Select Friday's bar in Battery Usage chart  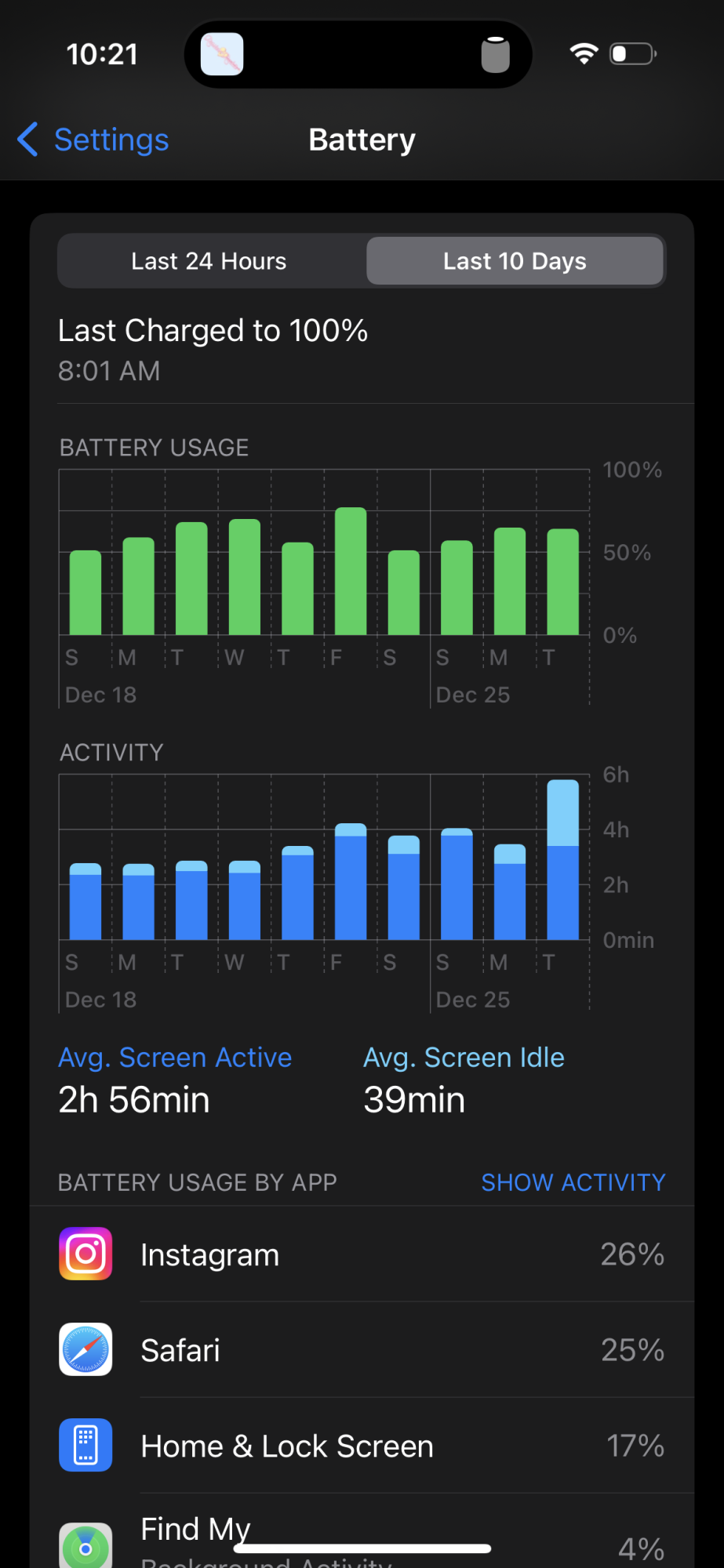[351, 572]
